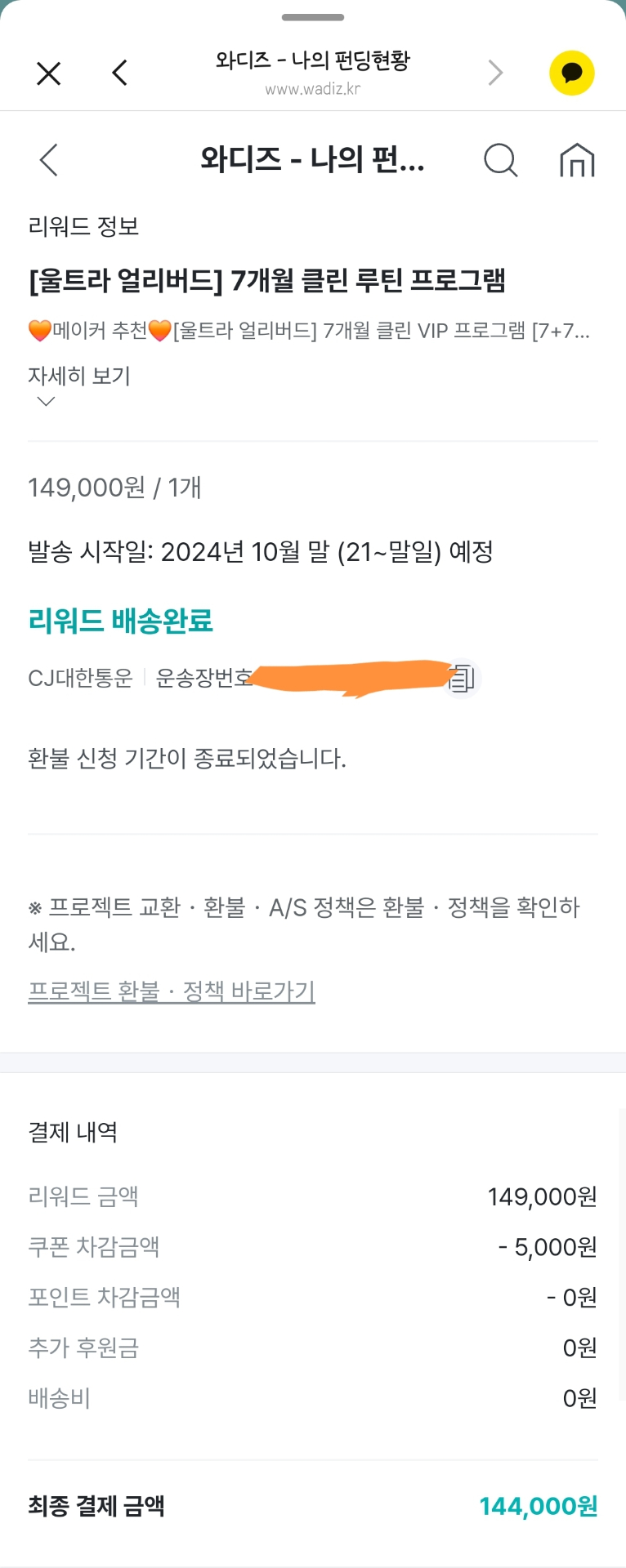
Task: Open 프로젝트 환불 · 정책 바로가기 link
Action: [172, 991]
